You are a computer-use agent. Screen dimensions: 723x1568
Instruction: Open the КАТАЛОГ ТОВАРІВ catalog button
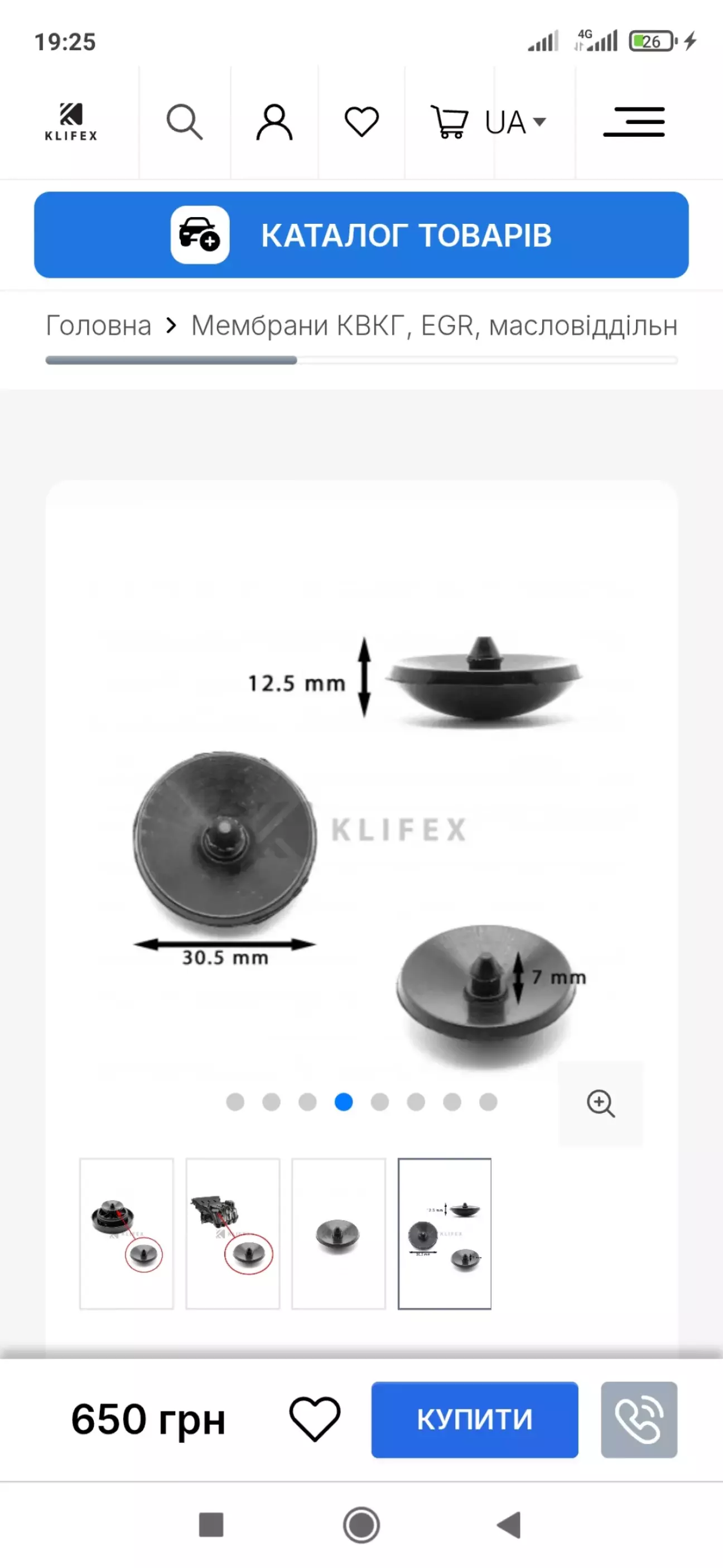(361, 235)
